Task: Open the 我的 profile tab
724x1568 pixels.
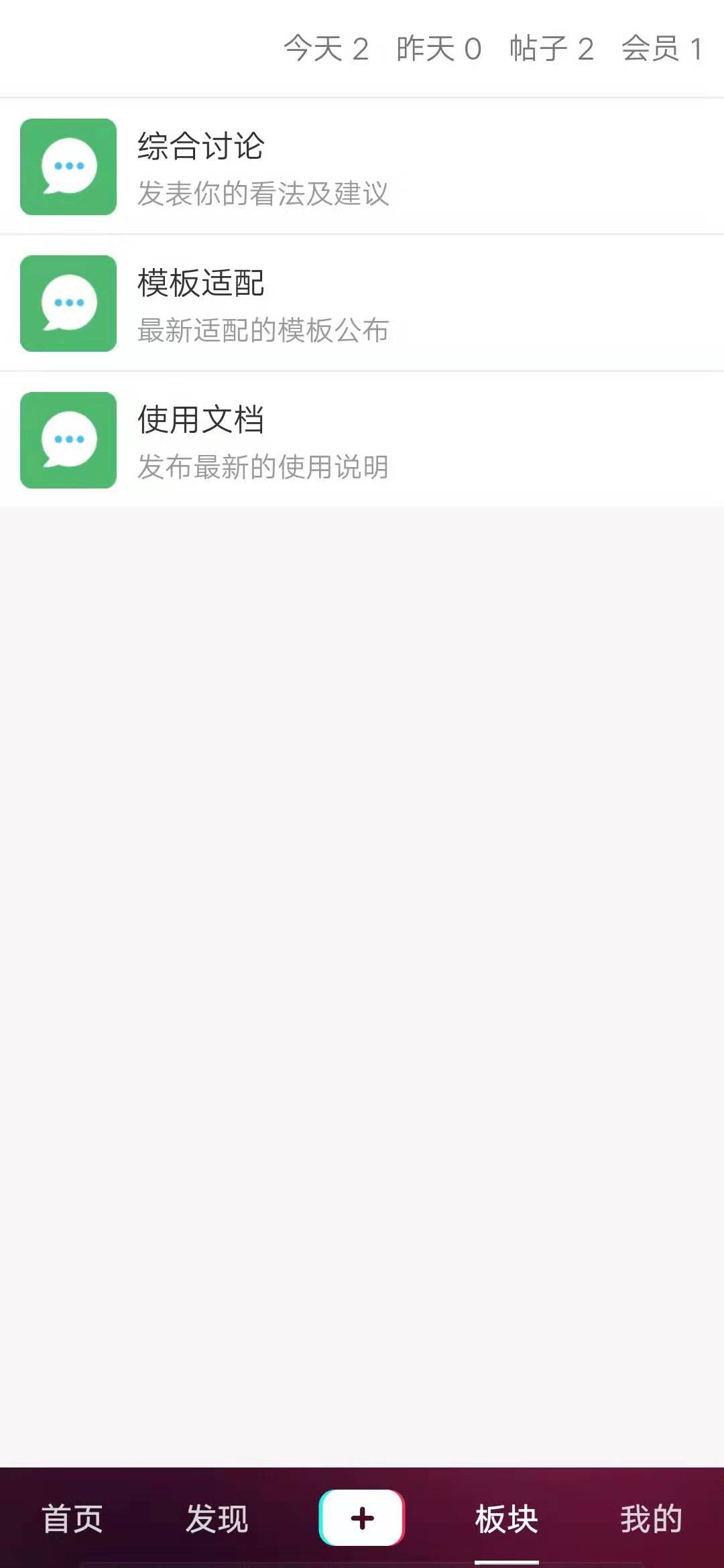Action: tap(650, 1518)
